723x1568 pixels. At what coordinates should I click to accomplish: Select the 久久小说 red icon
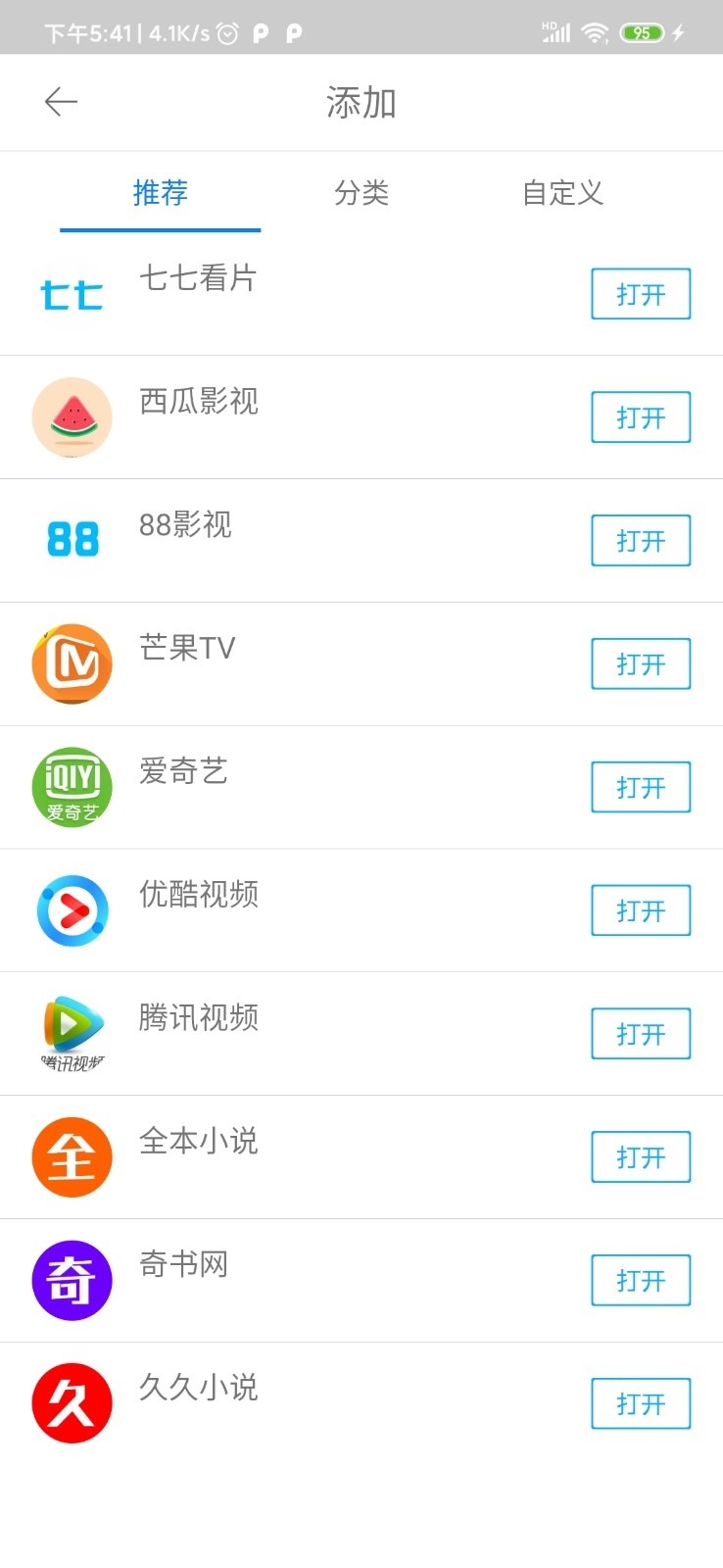pyautogui.click(x=72, y=1403)
